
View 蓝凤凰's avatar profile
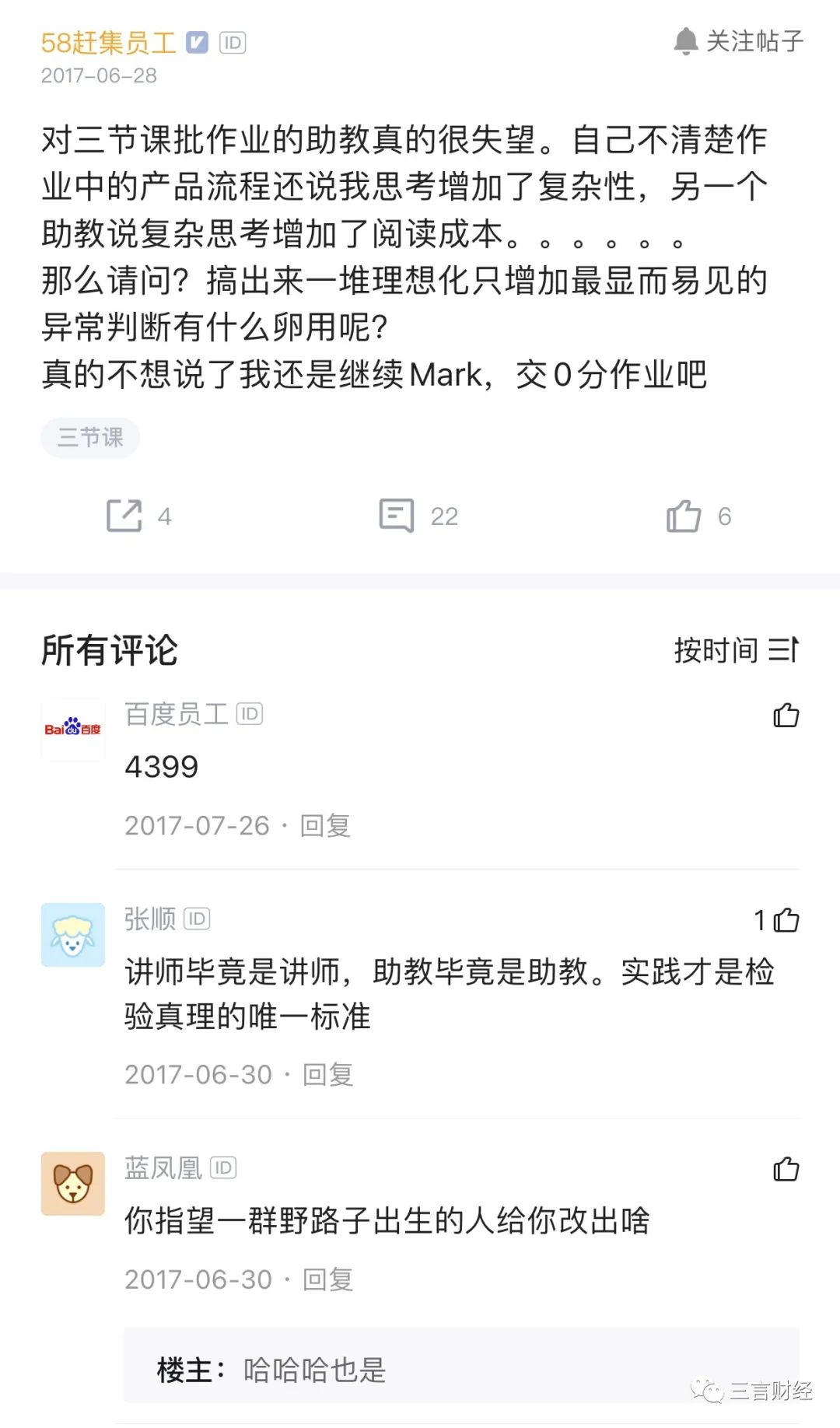point(73,1183)
